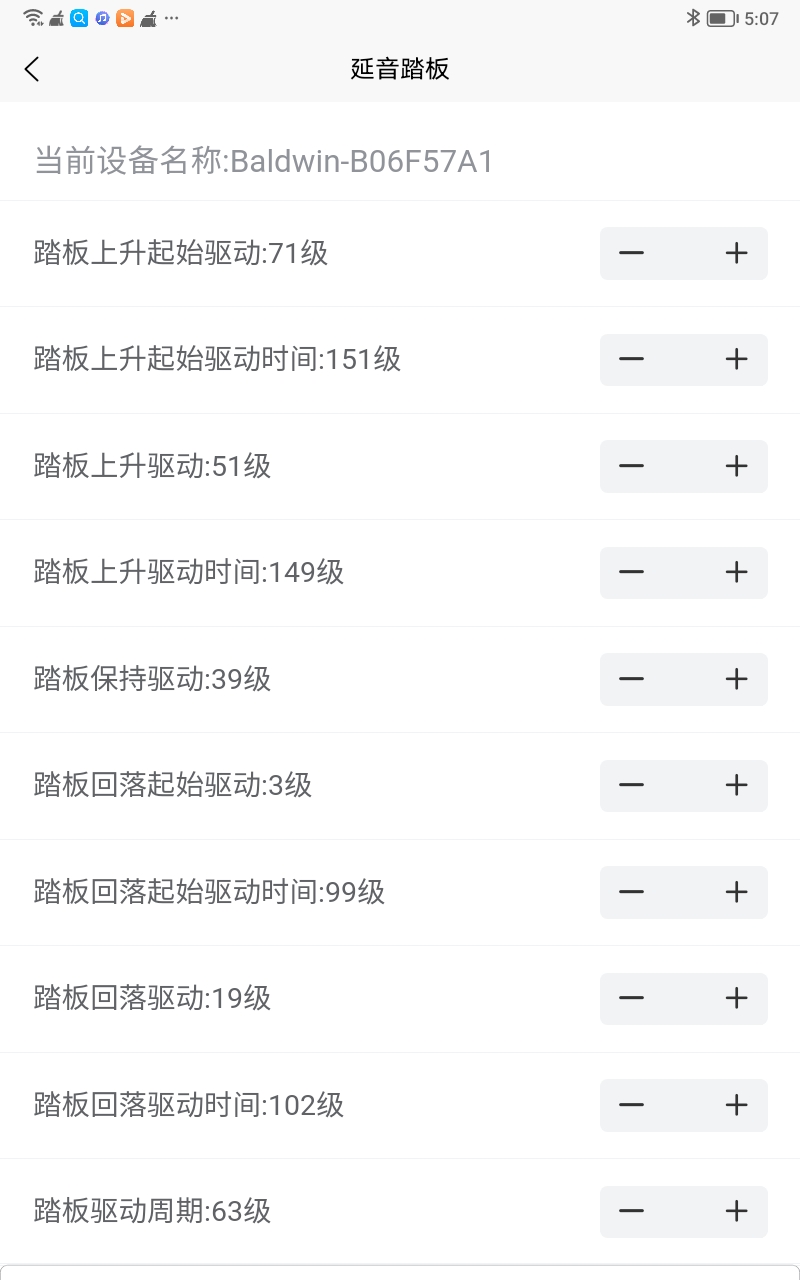Tap the 延音踏板 page title

click(400, 69)
